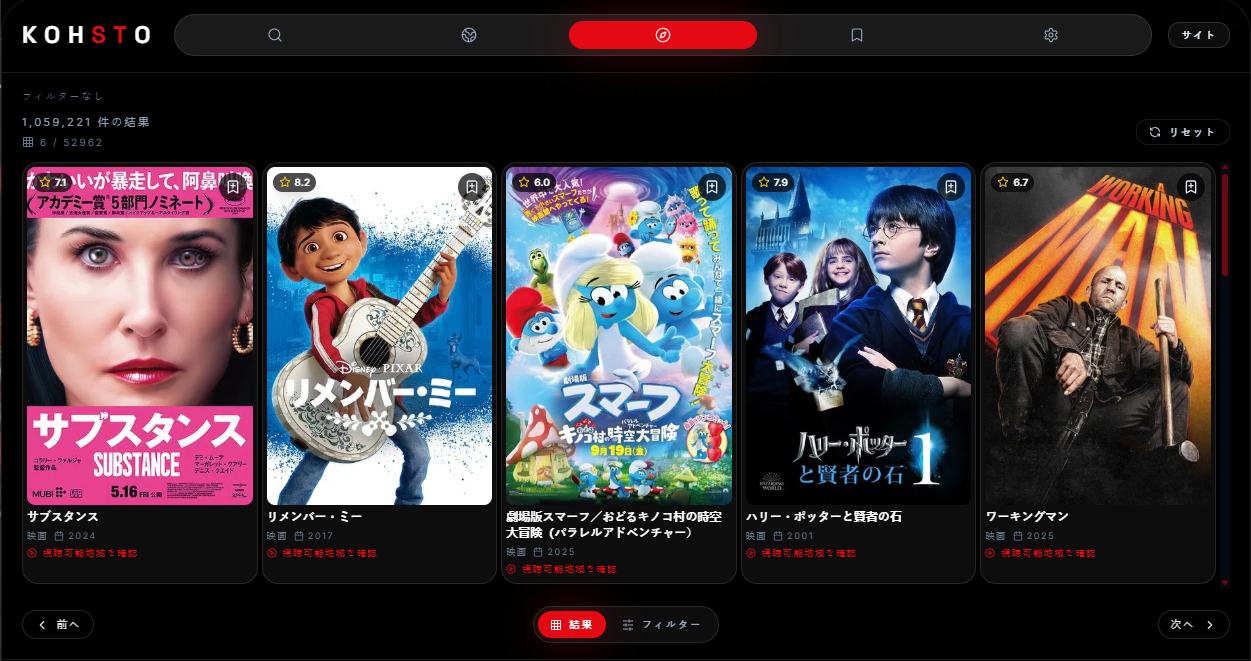
Task: Go to next page with 次へ
Action: click(1193, 625)
